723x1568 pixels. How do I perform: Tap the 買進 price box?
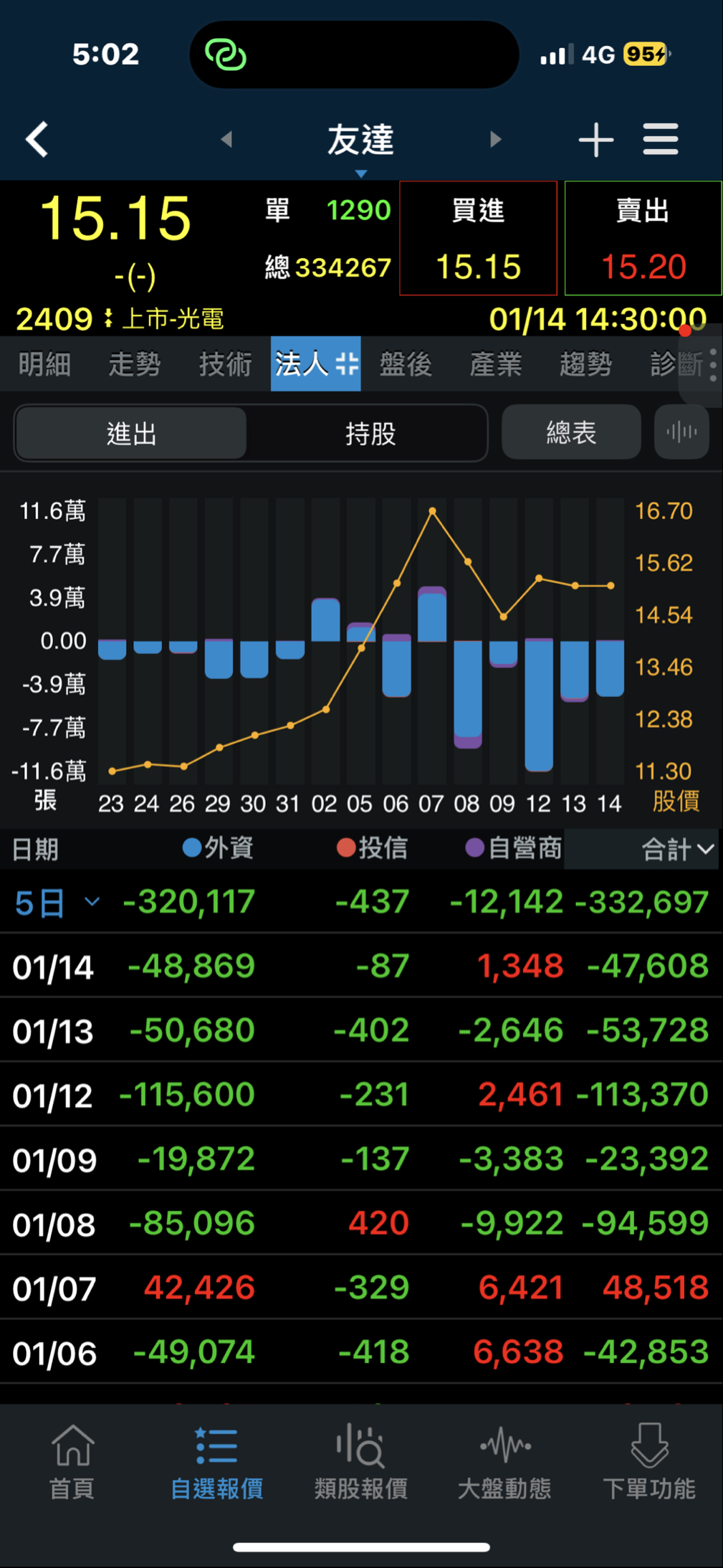coord(478,239)
